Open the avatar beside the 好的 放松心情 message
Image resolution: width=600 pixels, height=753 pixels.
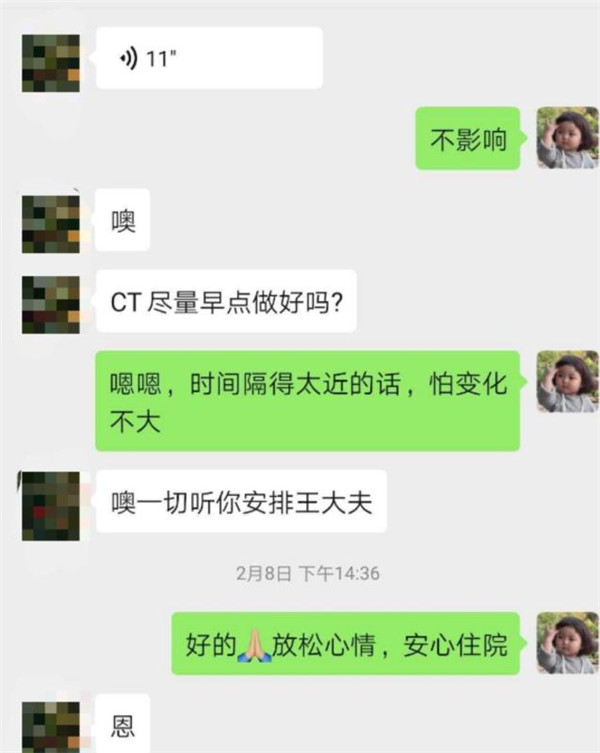[x=567, y=643]
